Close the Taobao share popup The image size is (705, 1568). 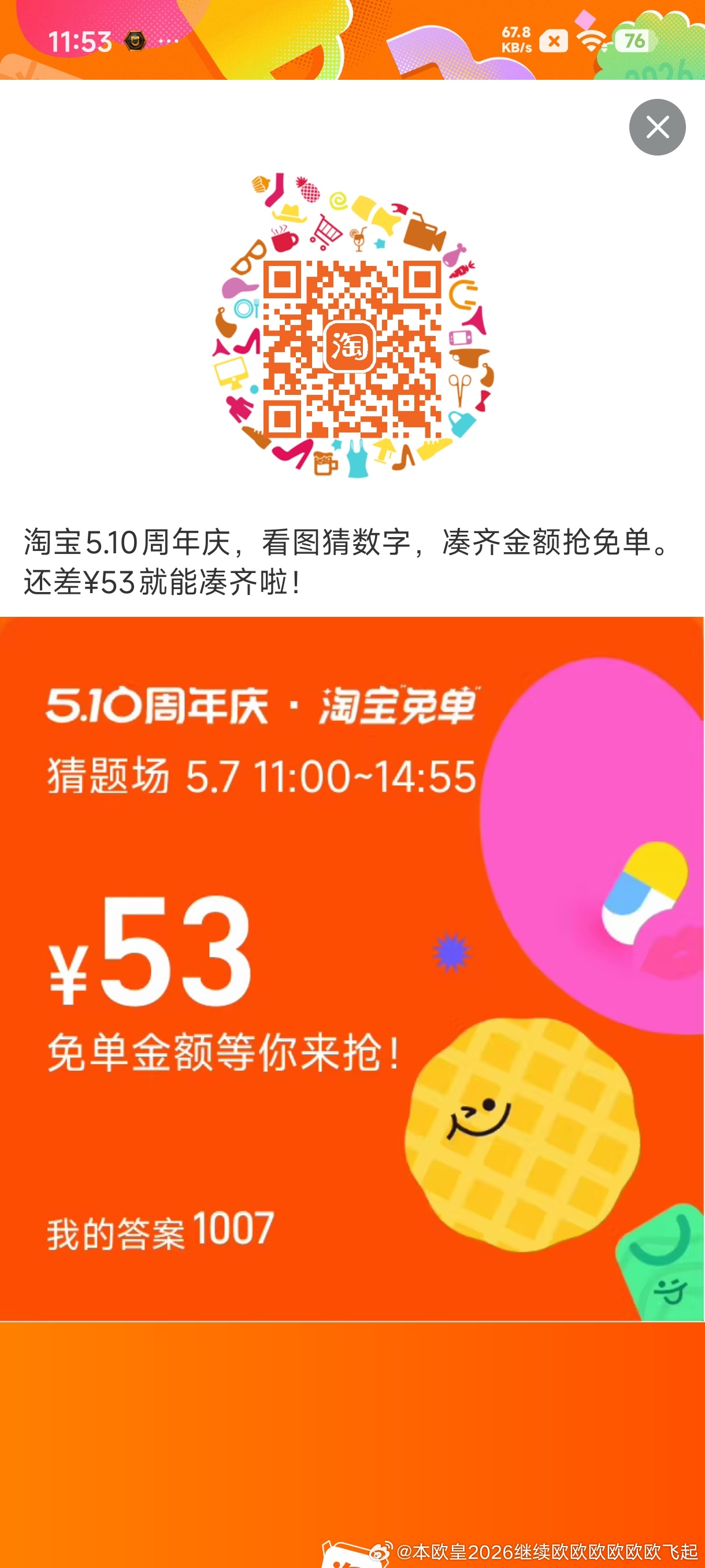coord(657,127)
